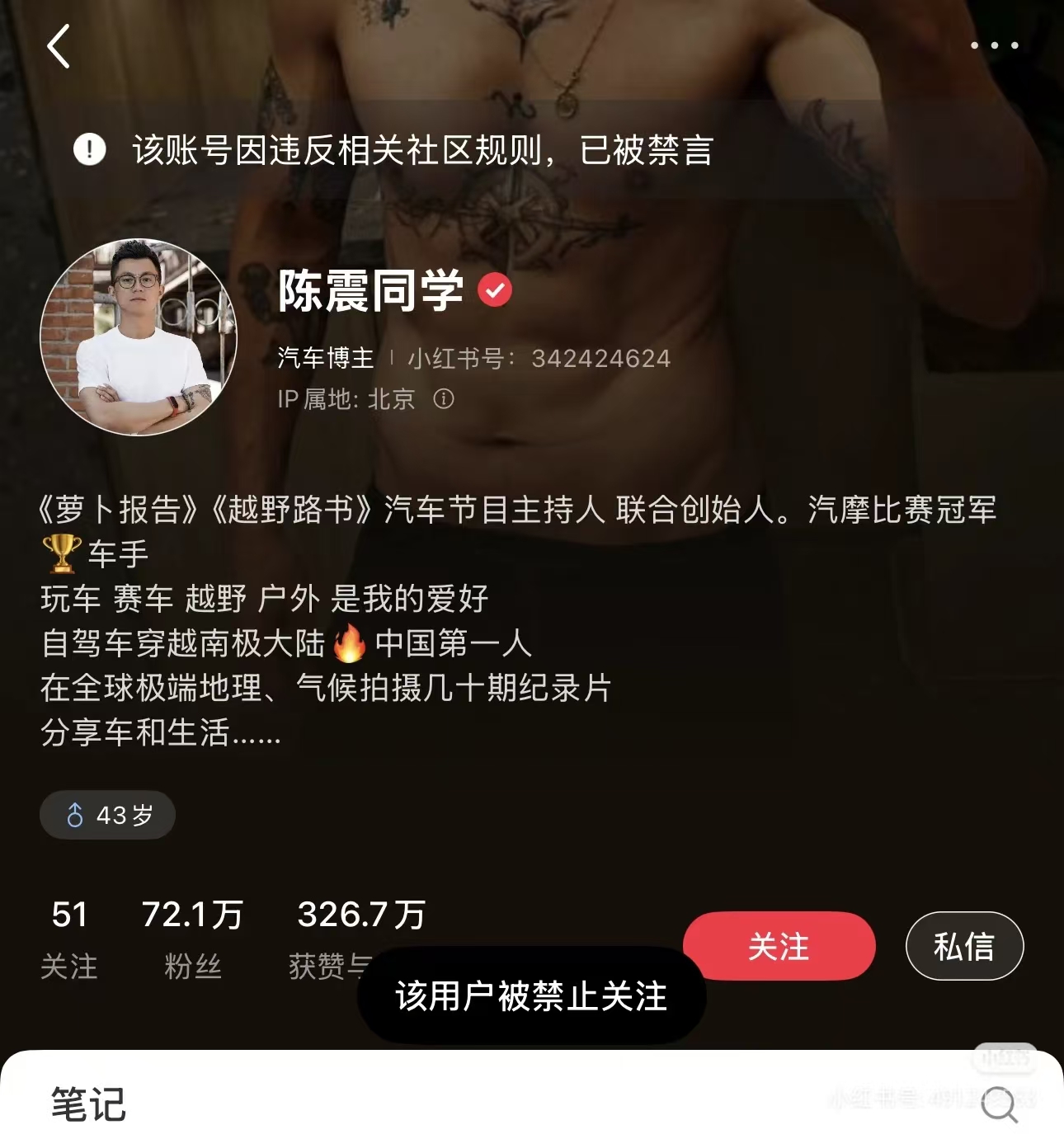This screenshot has width=1064, height=1134.
Task: Go back using the top-left arrow
Action: coord(59,45)
